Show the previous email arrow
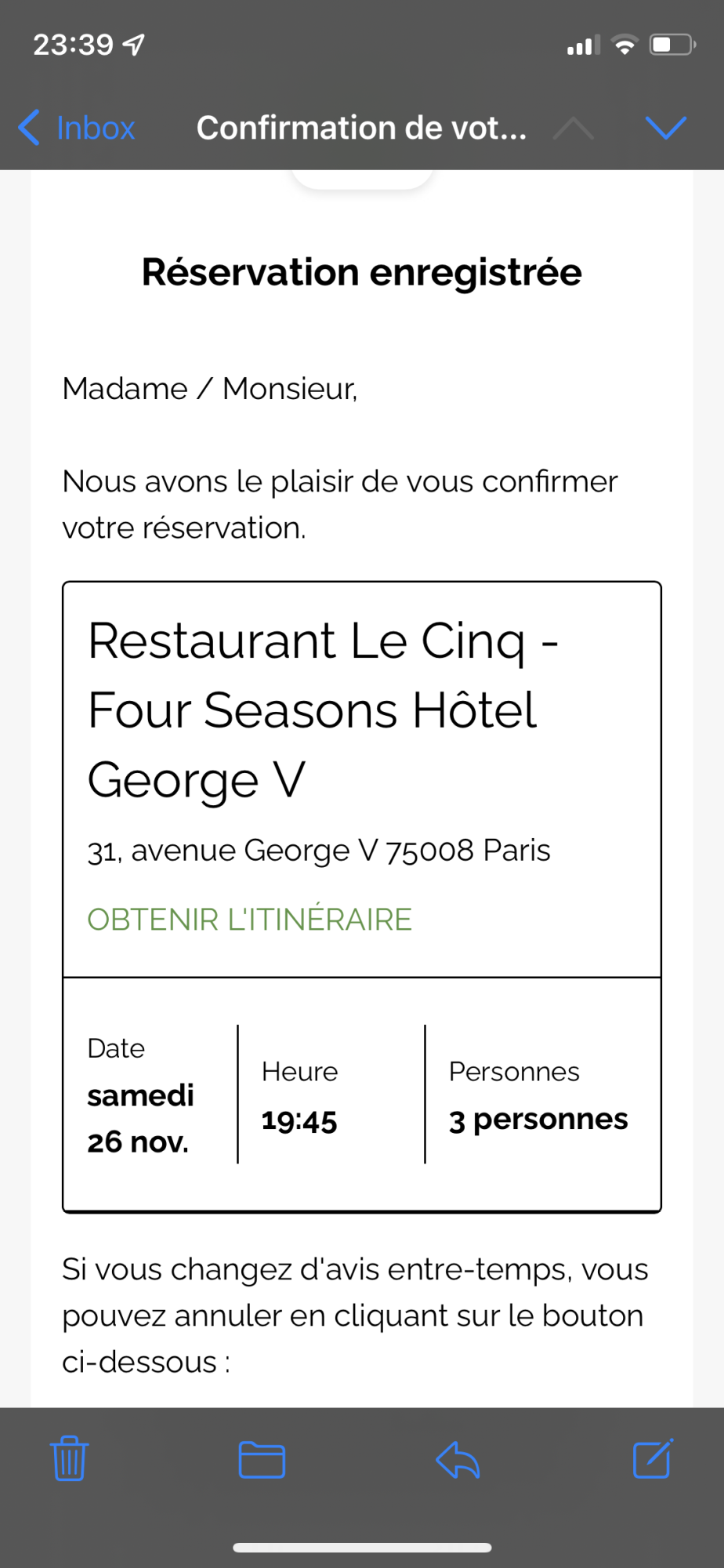This screenshot has width=724, height=1568. click(574, 128)
